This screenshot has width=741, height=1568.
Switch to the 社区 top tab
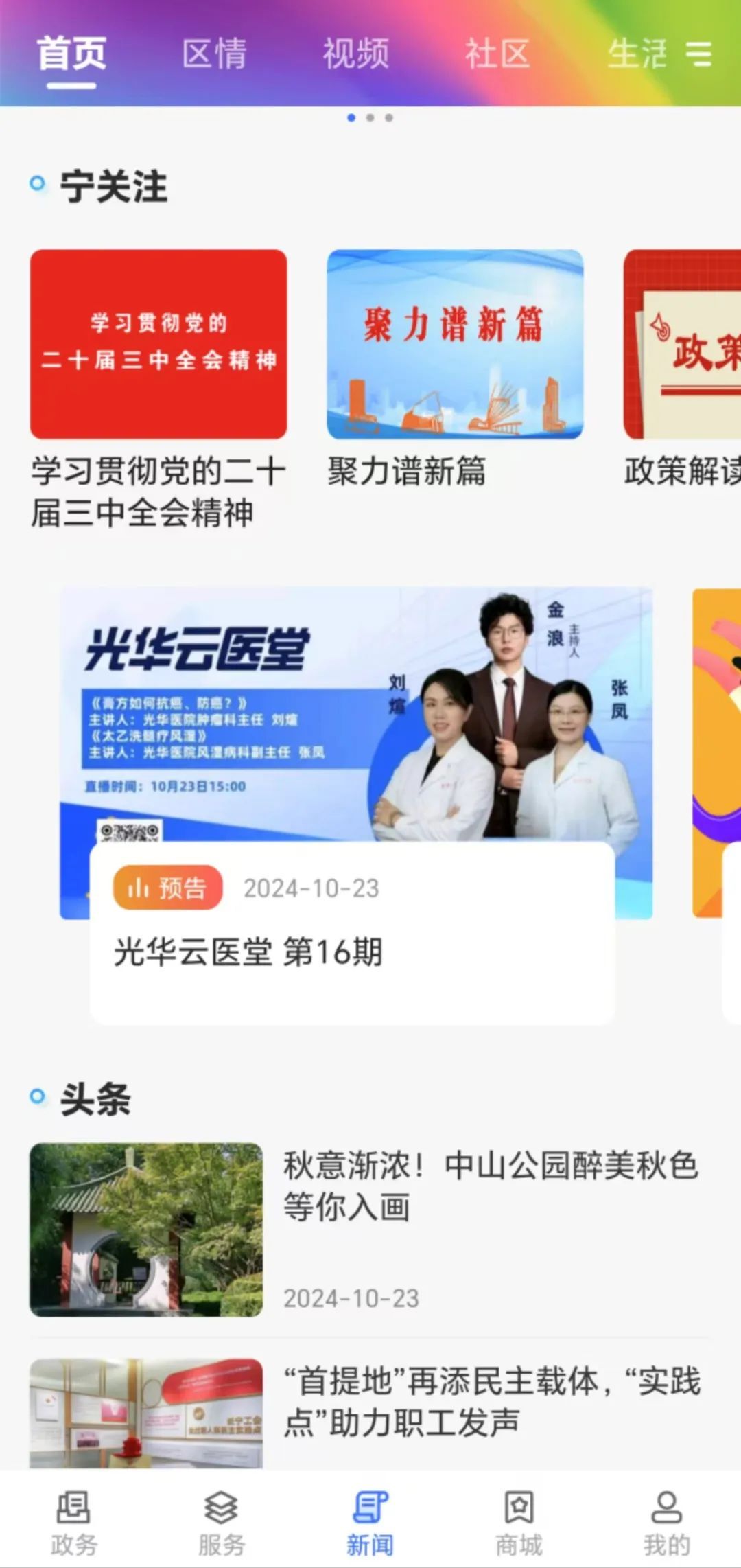497,54
